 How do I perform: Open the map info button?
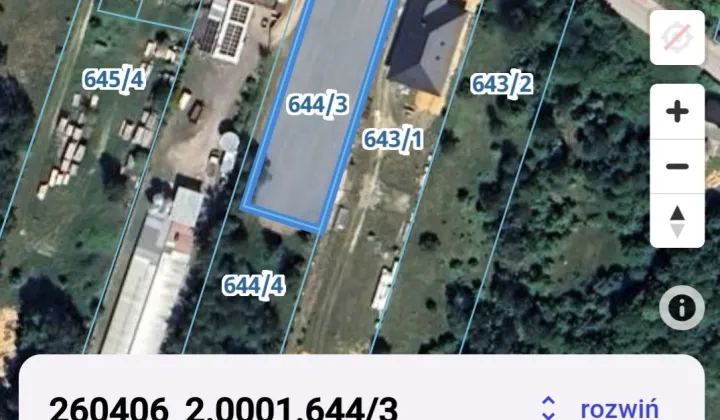(x=681, y=309)
